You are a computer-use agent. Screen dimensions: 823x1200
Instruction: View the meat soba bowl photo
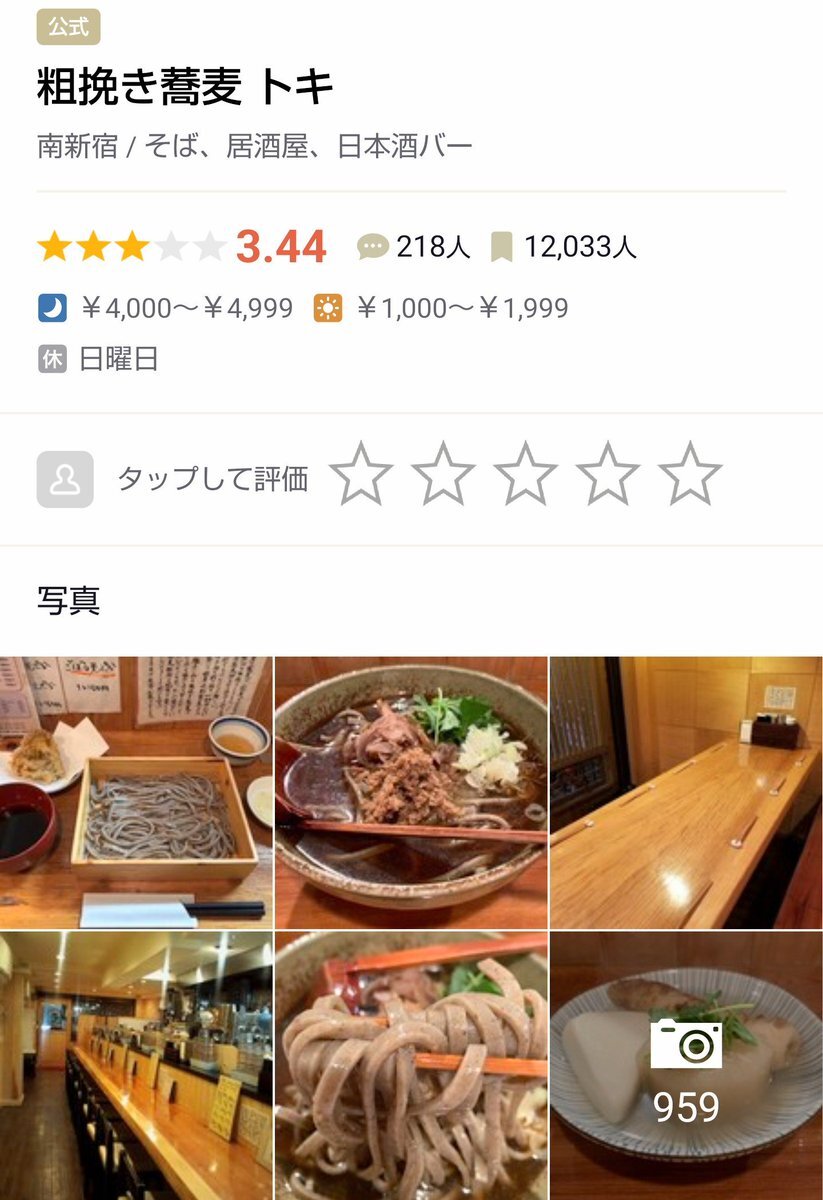pyautogui.click(x=411, y=792)
